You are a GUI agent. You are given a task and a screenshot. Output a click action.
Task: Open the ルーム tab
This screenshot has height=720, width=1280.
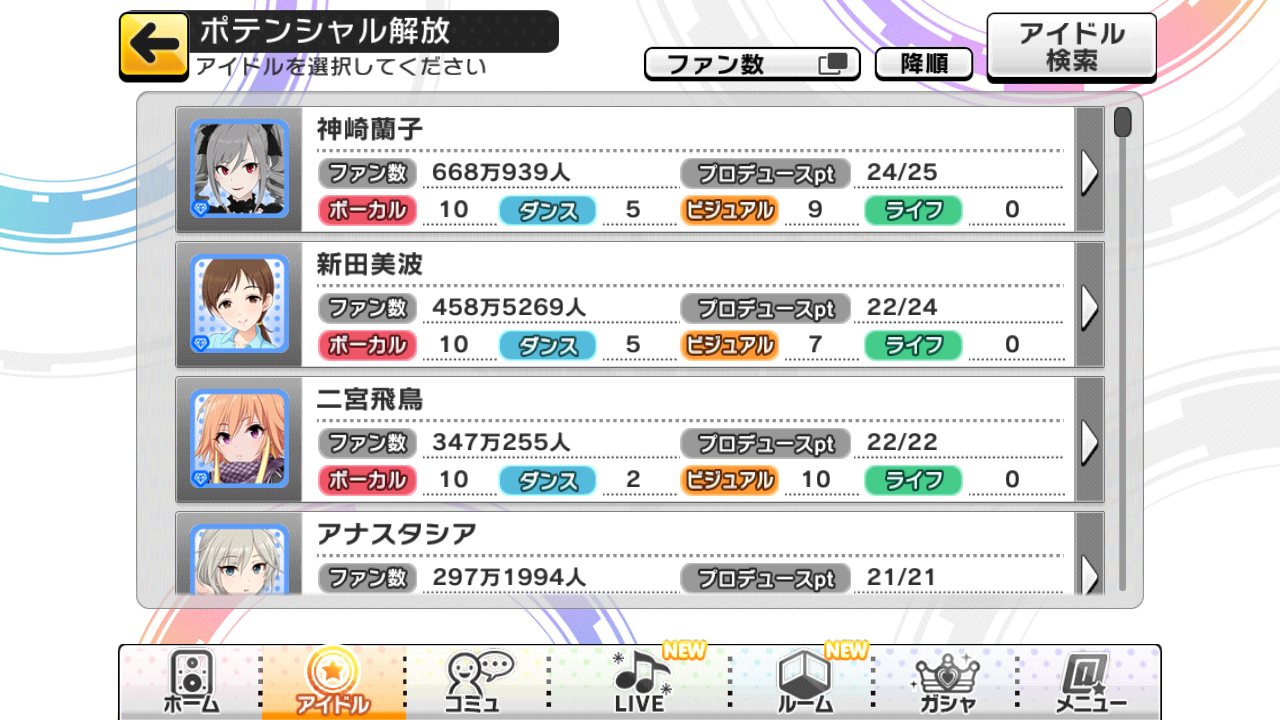pyautogui.click(x=805, y=682)
